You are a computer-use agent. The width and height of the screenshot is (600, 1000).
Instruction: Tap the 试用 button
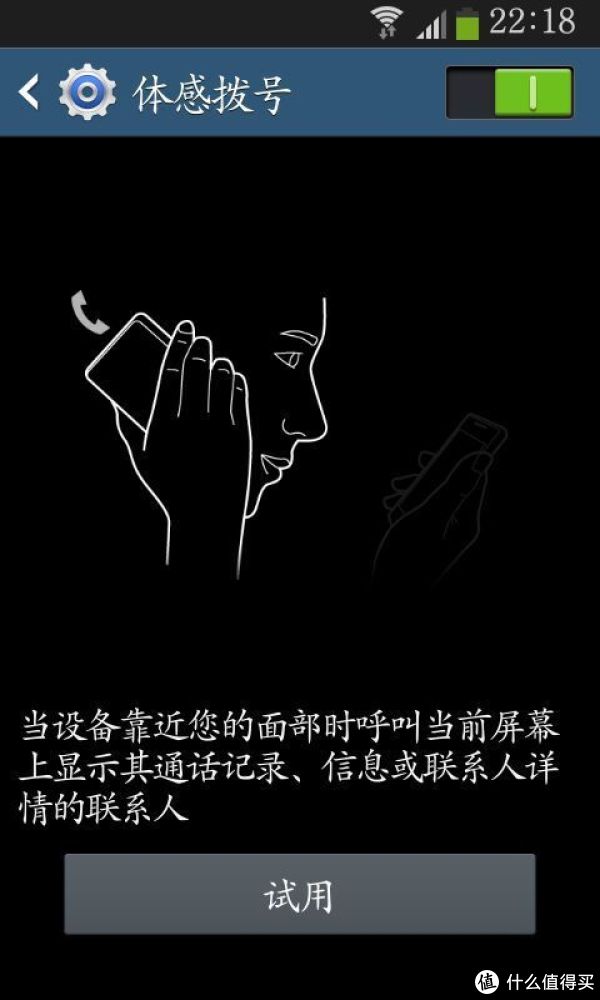pos(299,894)
